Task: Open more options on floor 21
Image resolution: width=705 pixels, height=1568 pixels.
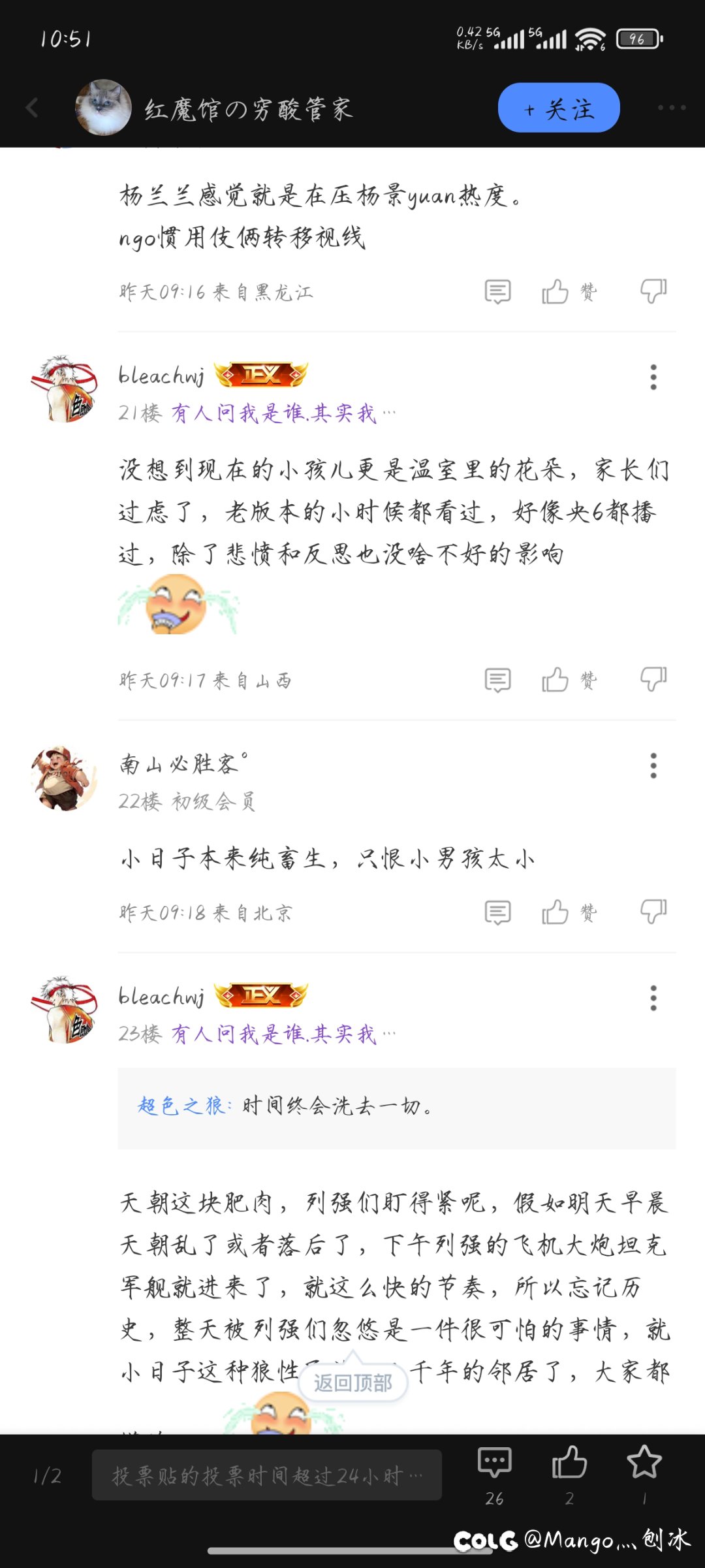Action: coord(653,377)
